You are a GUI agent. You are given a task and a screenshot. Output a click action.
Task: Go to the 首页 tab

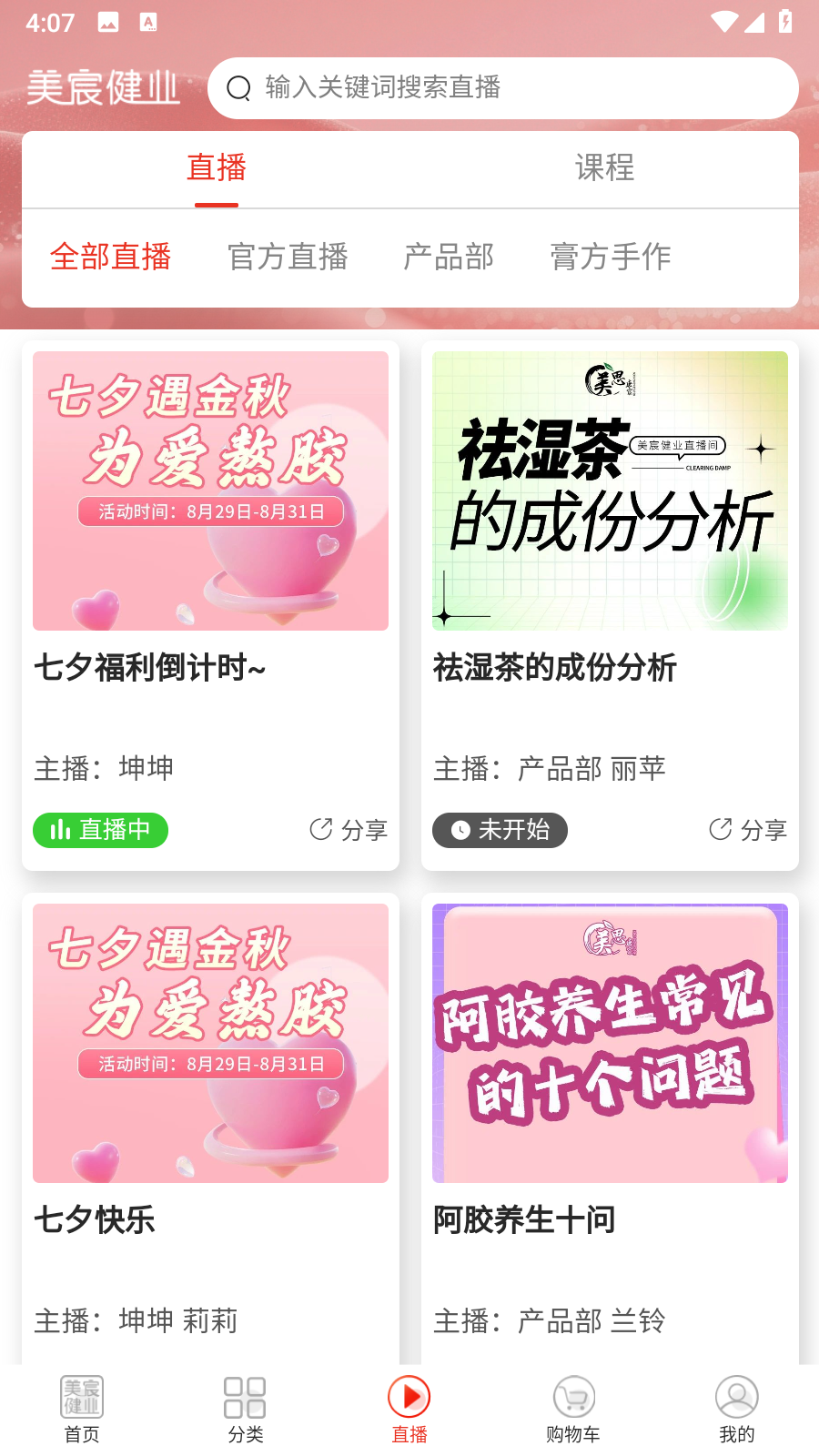click(82, 1409)
